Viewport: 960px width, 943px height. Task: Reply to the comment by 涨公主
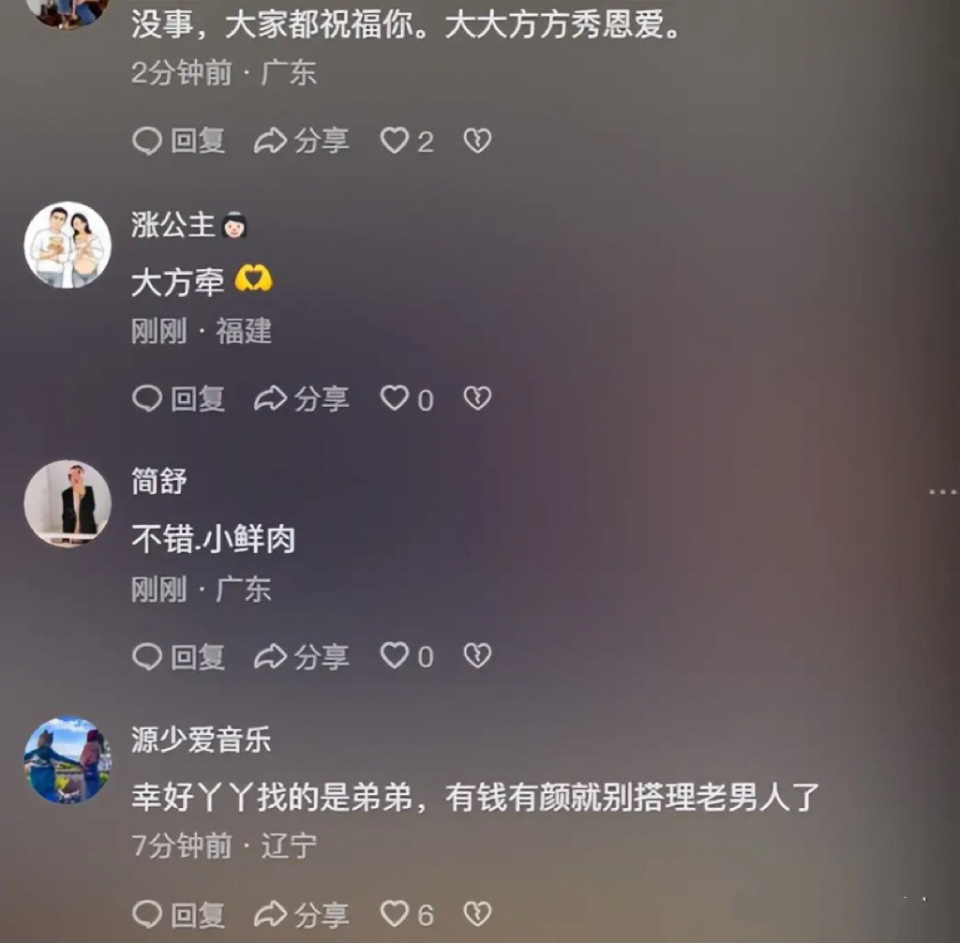(x=179, y=400)
